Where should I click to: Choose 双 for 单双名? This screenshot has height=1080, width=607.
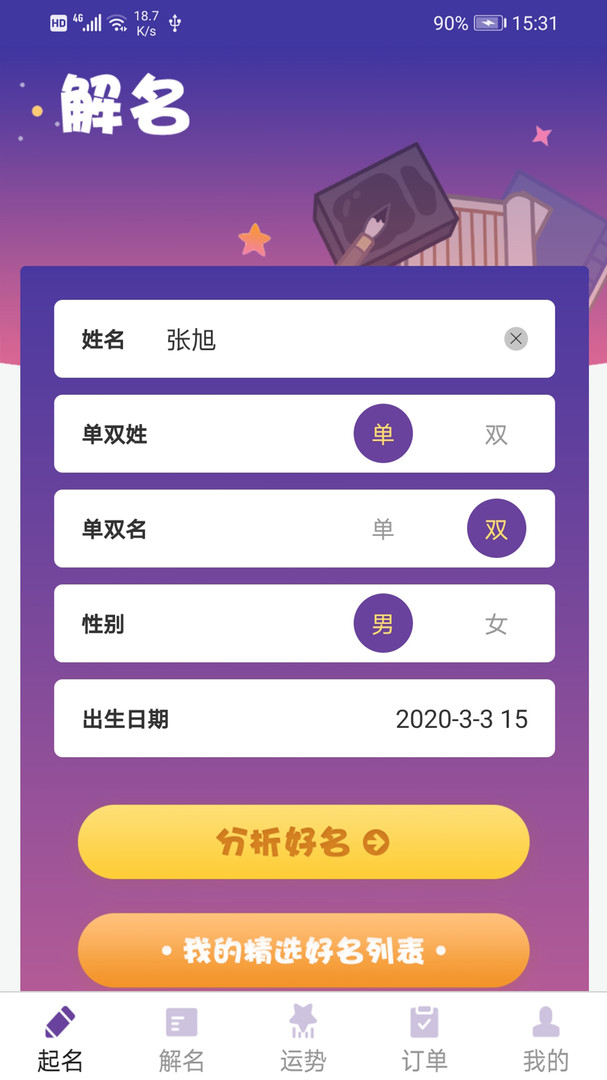496,529
